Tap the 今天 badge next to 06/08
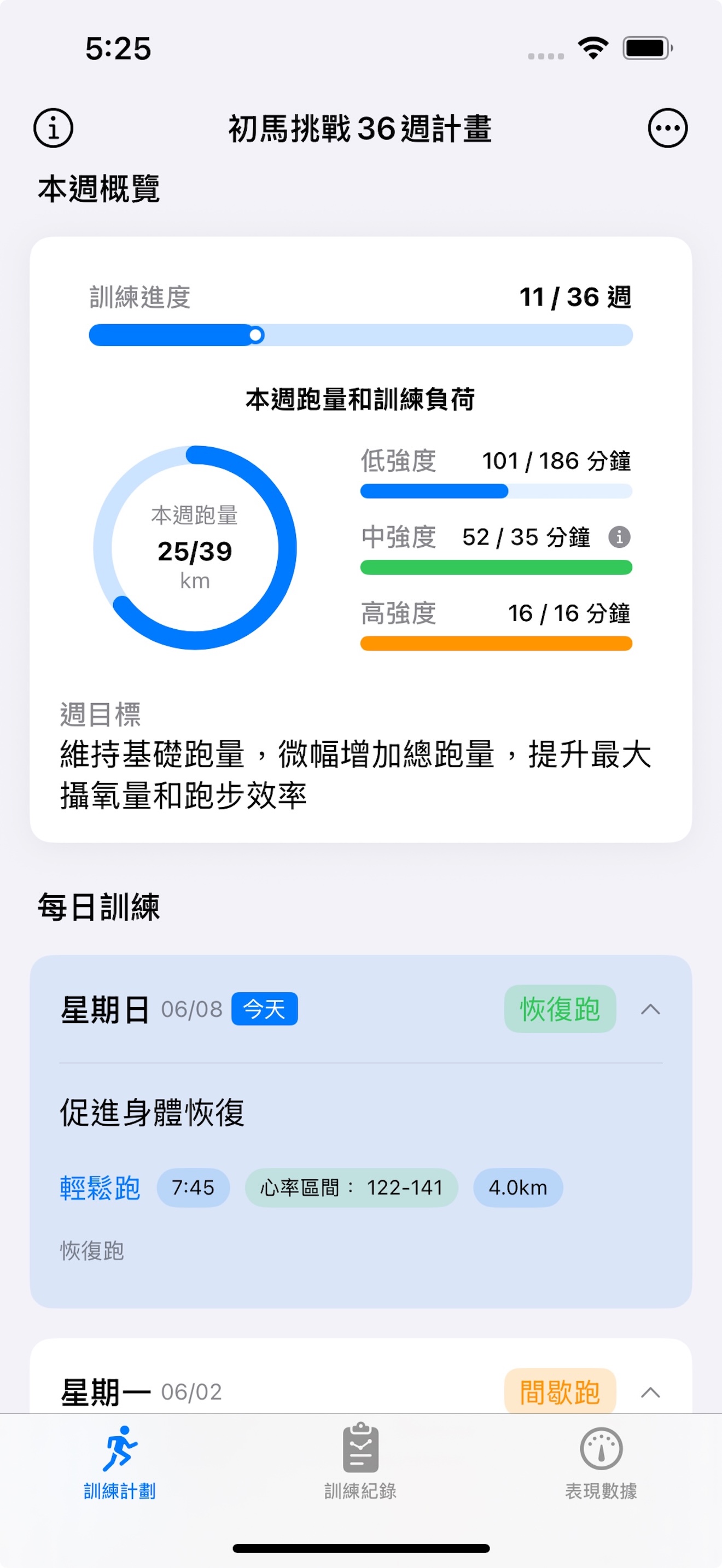722x1568 pixels. pyautogui.click(x=265, y=1008)
